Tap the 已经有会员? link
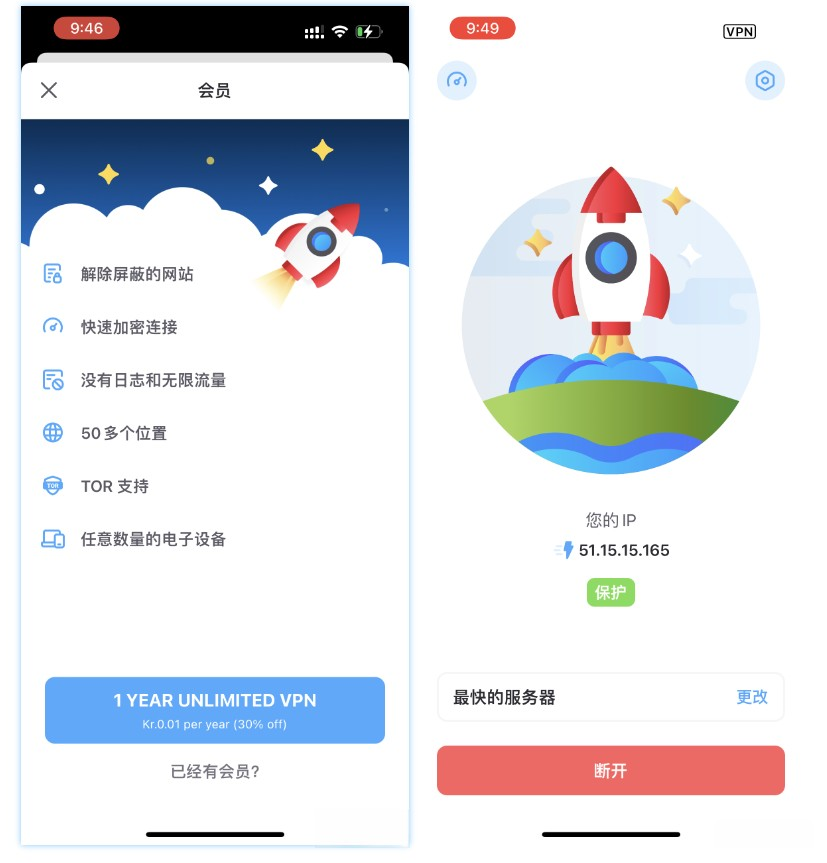The height and width of the screenshot is (863, 827). tap(215, 771)
